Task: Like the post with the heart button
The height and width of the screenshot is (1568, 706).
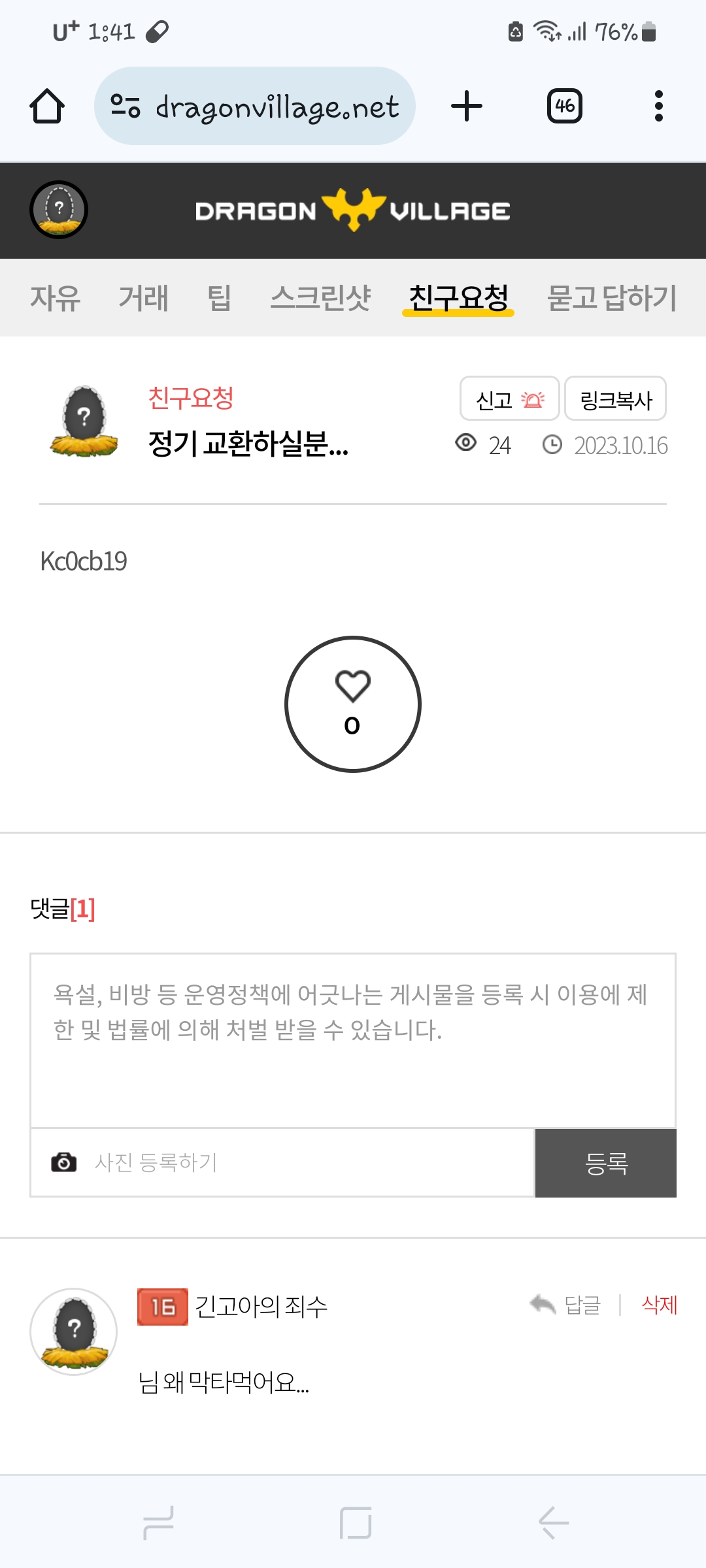Action: click(353, 704)
